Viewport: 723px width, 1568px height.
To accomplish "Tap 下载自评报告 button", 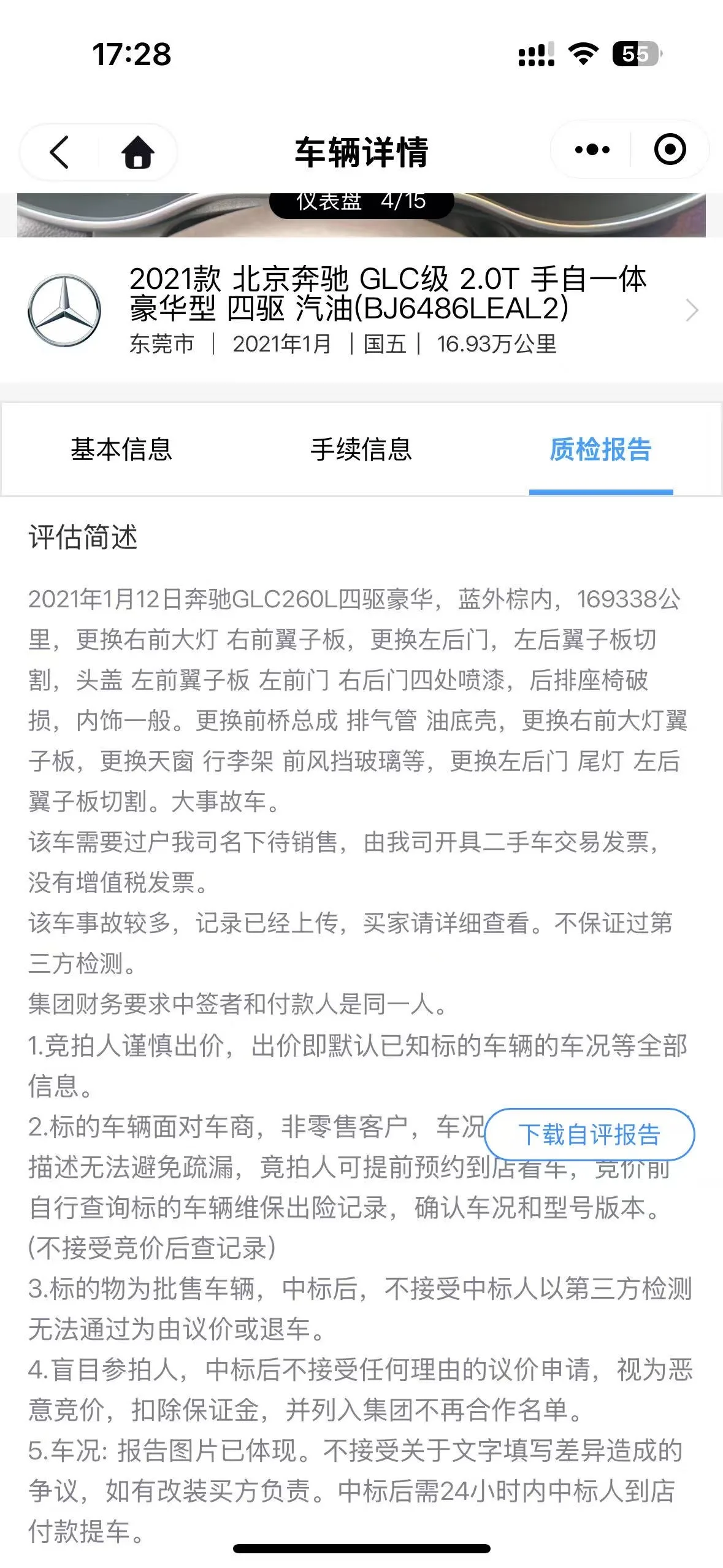I will click(589, 1134).
